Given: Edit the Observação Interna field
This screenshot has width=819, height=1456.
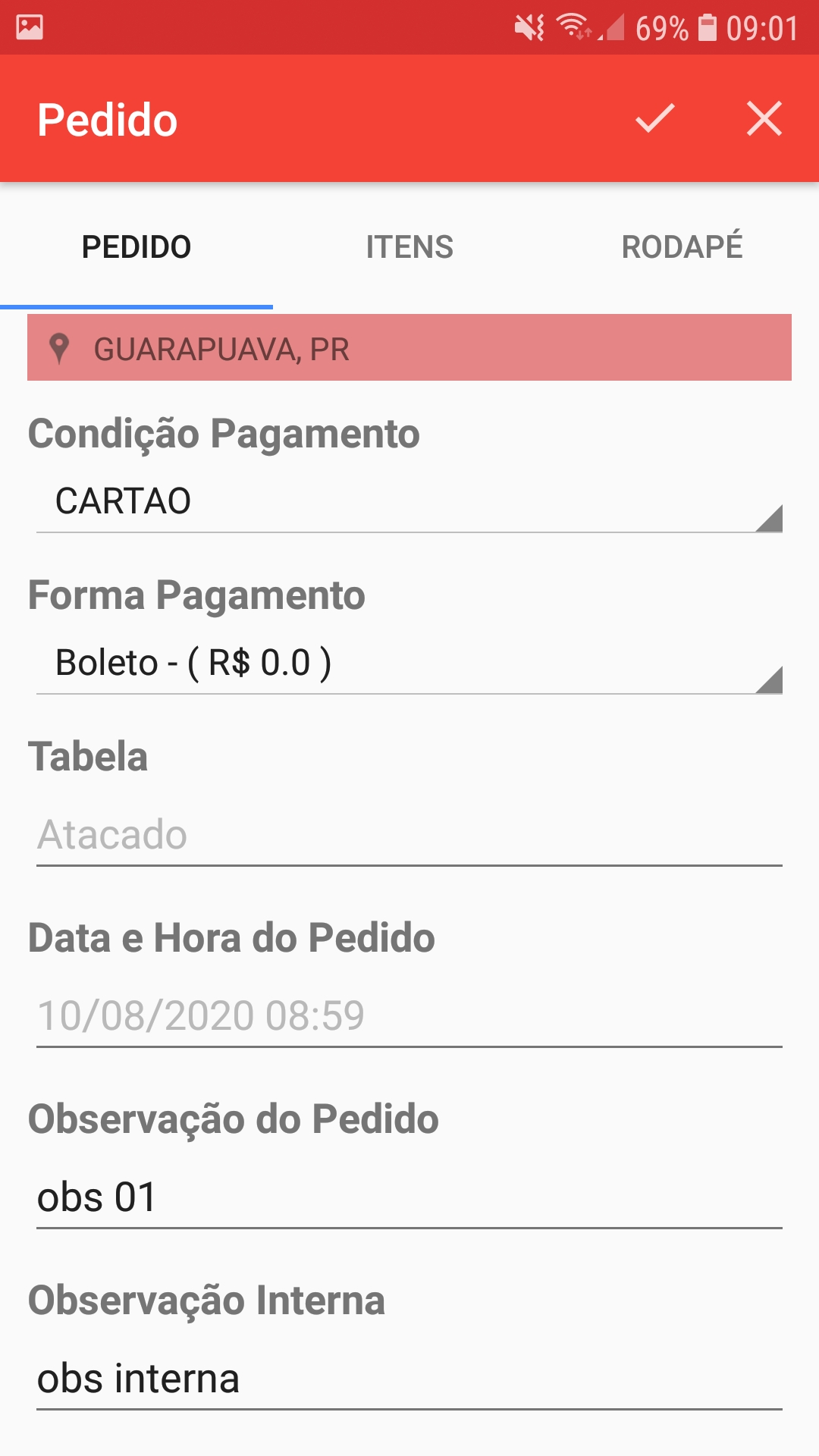Looking at the screenshot, I should click(x=409, y=1379).
